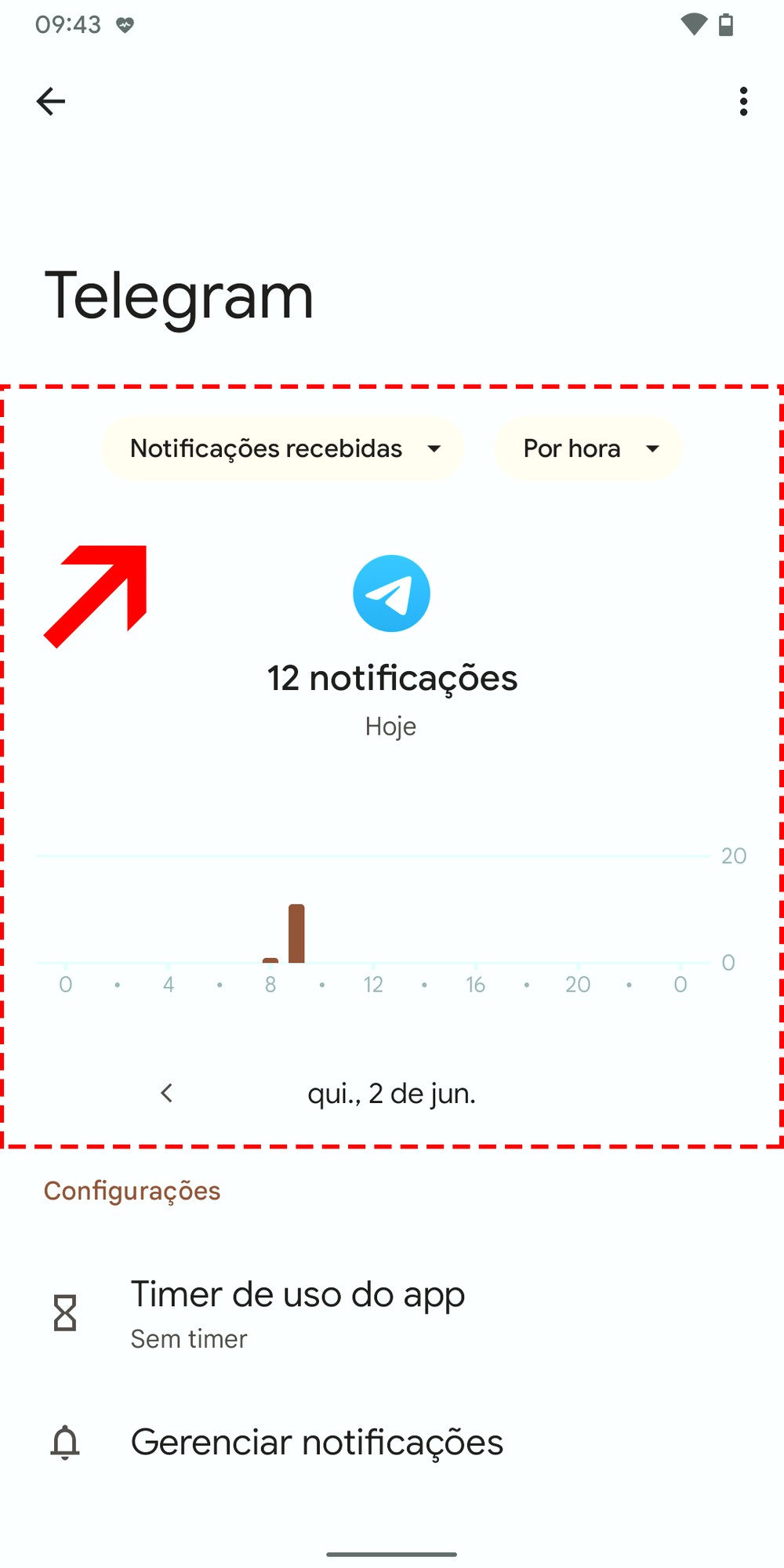Image resolution: width=784 pixels, height=1568 pixels.
Task: Open the Por hora dropdown
Action: [588, 448]
